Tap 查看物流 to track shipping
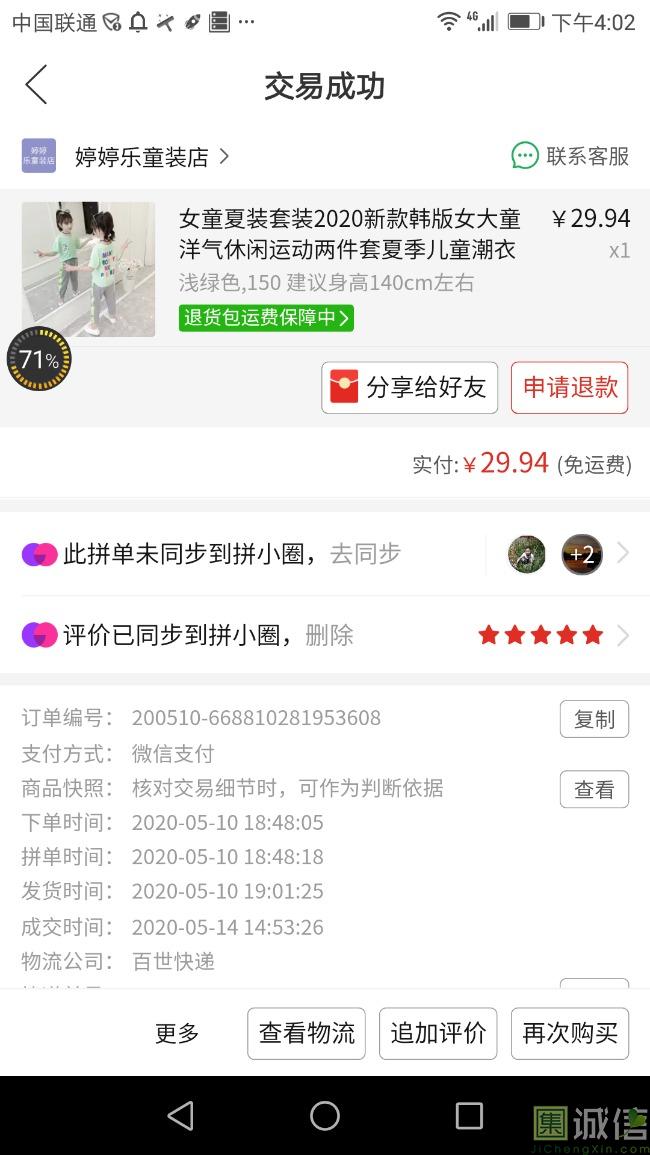The width and height of the screenshot is (650, 1155). click(306, 1033)
